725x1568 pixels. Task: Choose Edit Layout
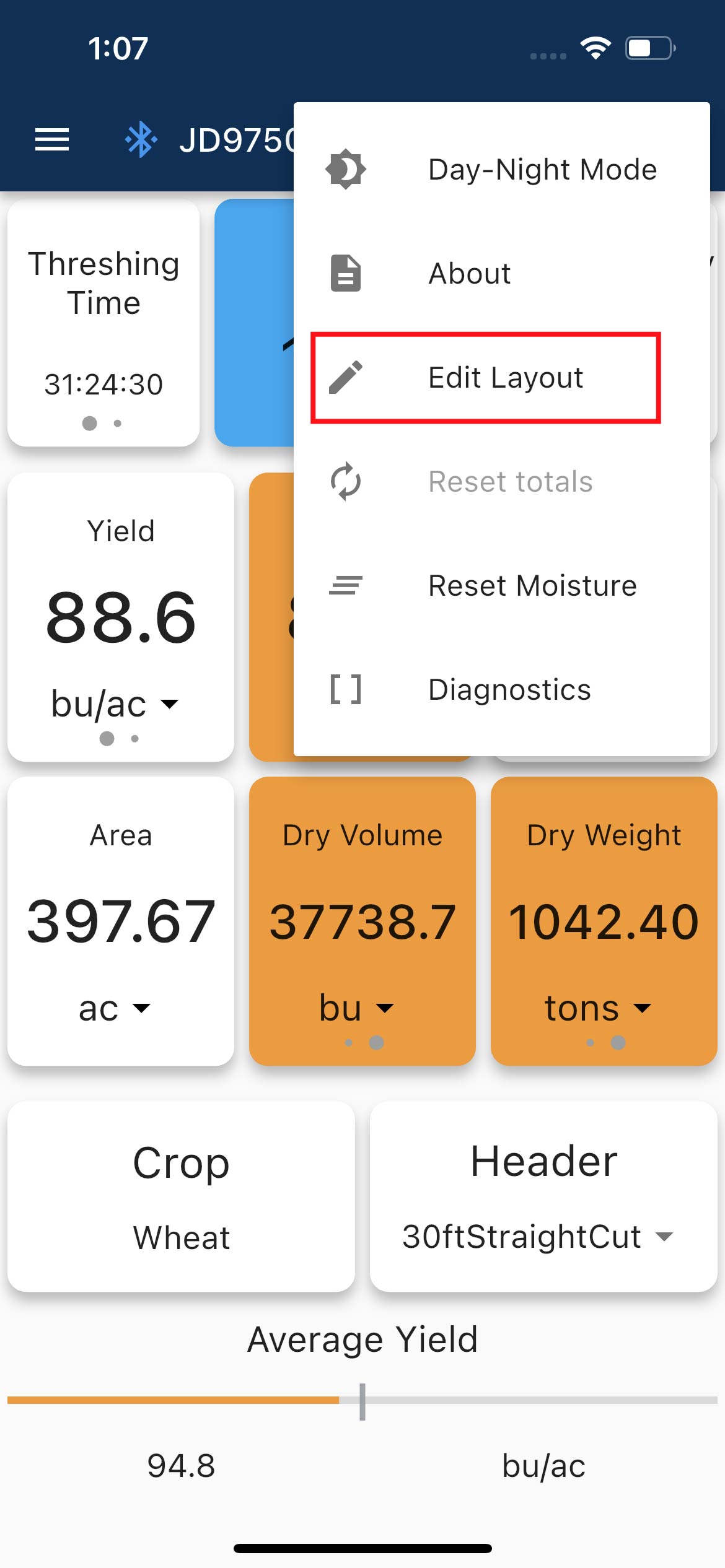click(x=502, y=377)
